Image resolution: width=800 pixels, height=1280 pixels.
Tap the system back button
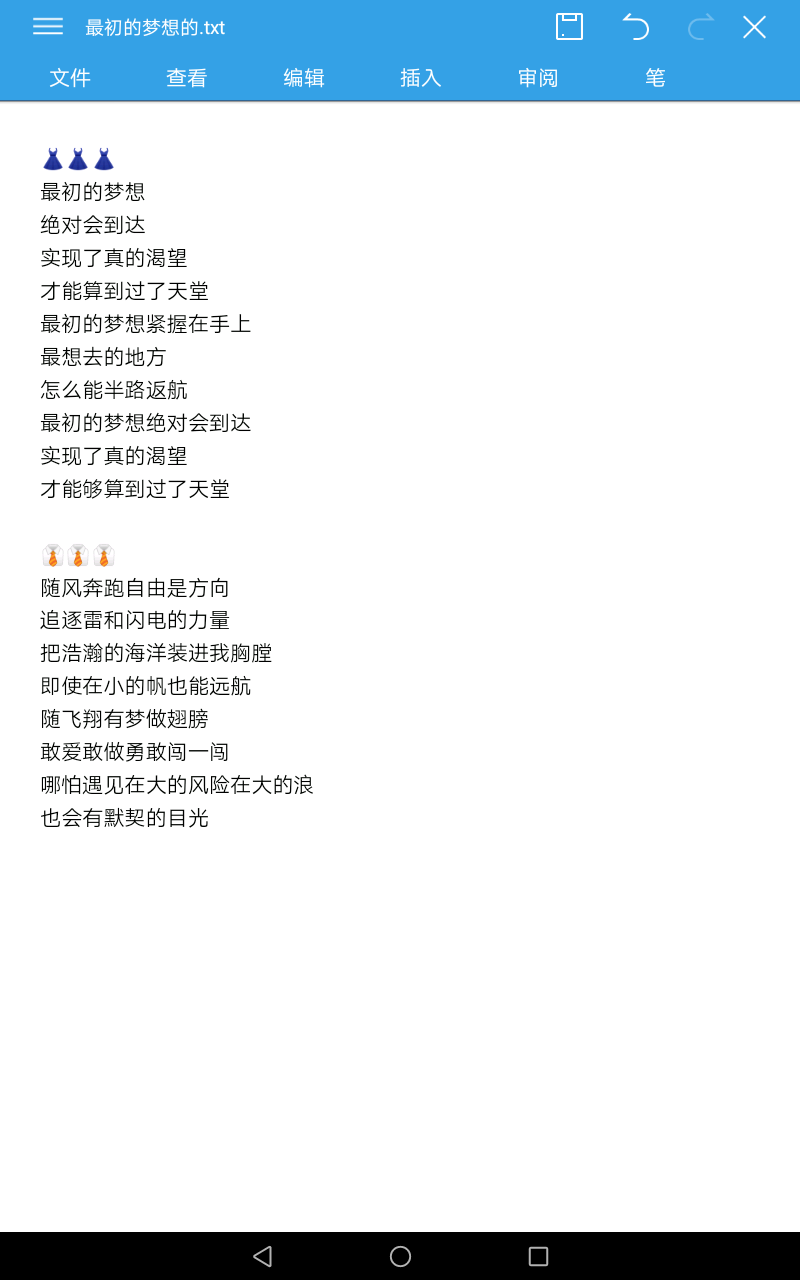coord(262,1256)
